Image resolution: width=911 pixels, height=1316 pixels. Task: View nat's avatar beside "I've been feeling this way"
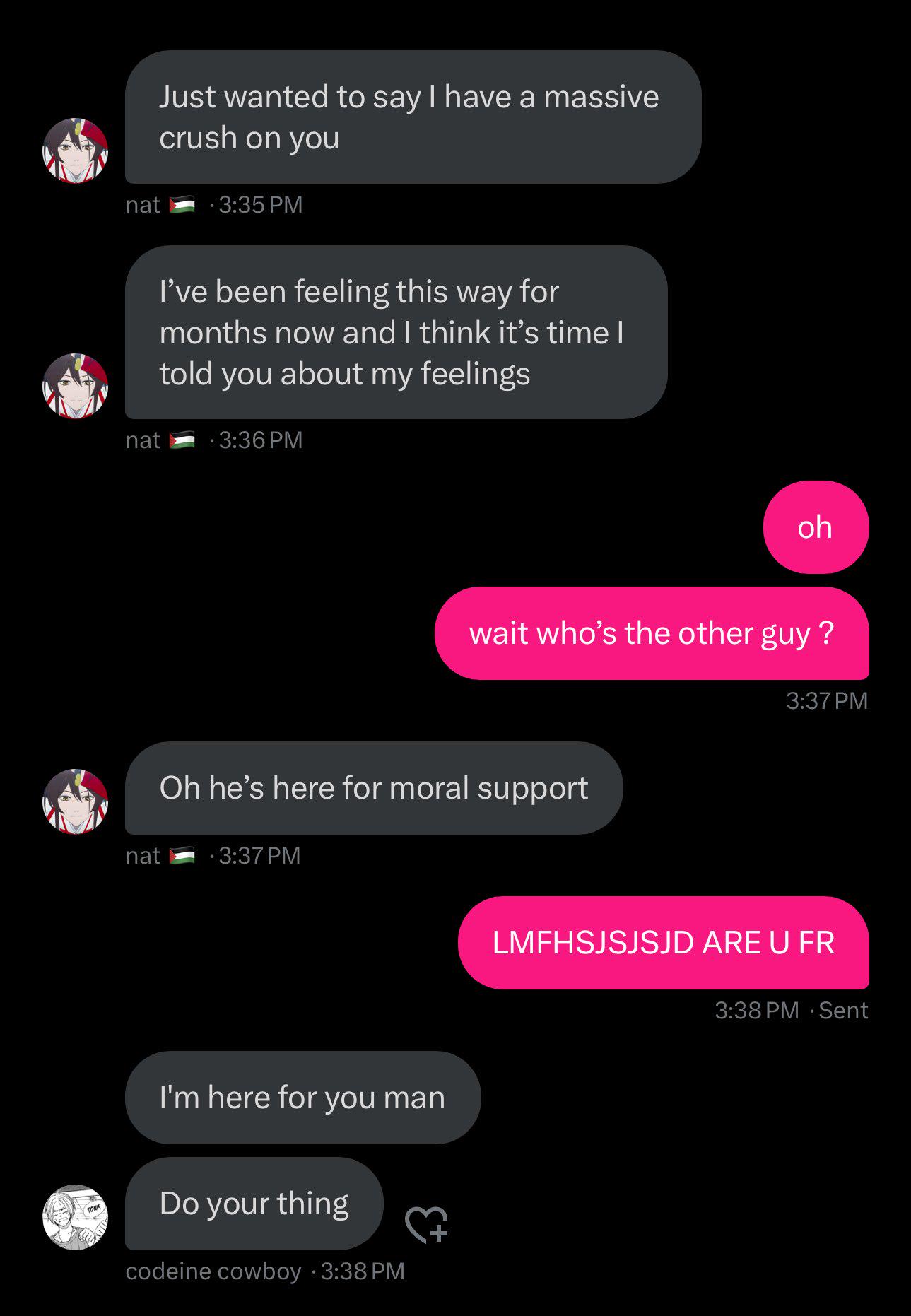click(x=76, y=386)
